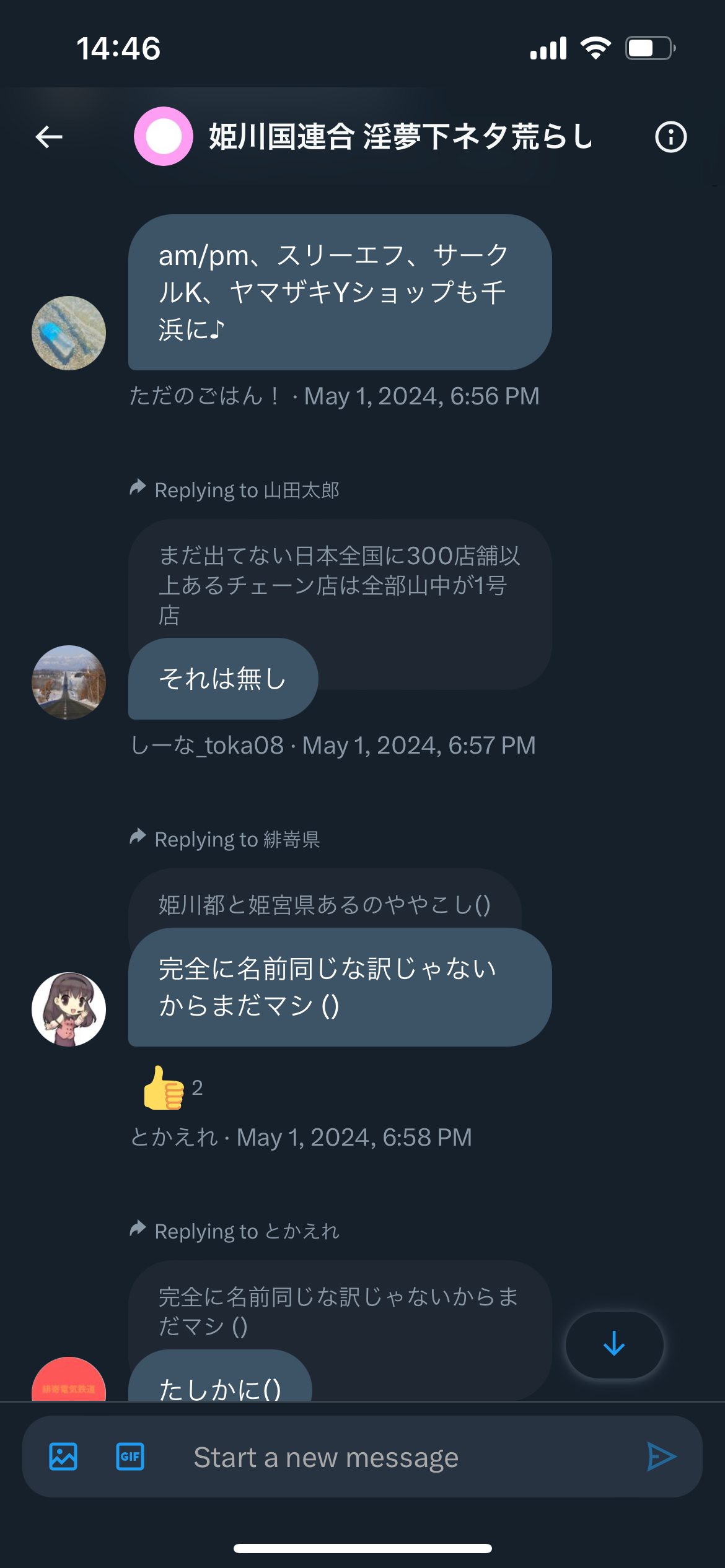This screenshot has height=1568, width=725.
Task: Open the red avatar beside たしかに()
Action: 69,1379
